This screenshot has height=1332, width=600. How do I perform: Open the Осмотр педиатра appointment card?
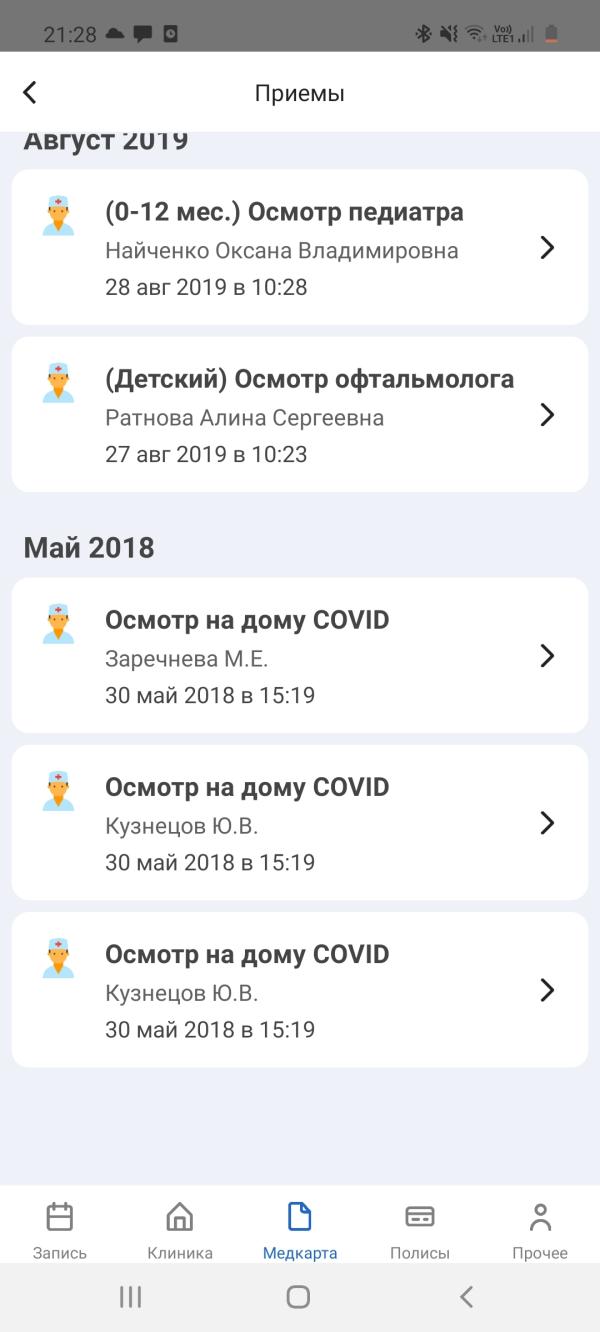point(299,247)
